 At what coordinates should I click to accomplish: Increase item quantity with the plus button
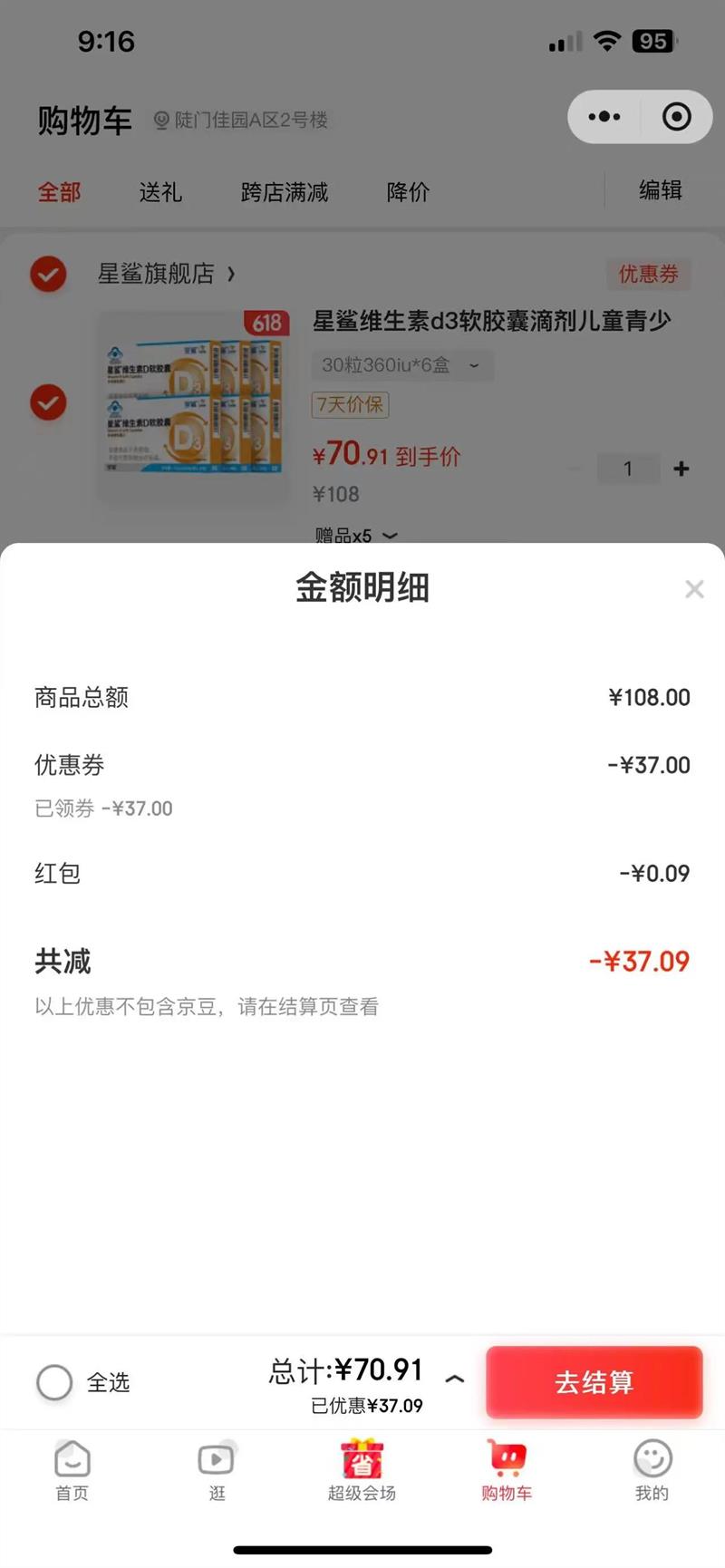pos(681,469)
